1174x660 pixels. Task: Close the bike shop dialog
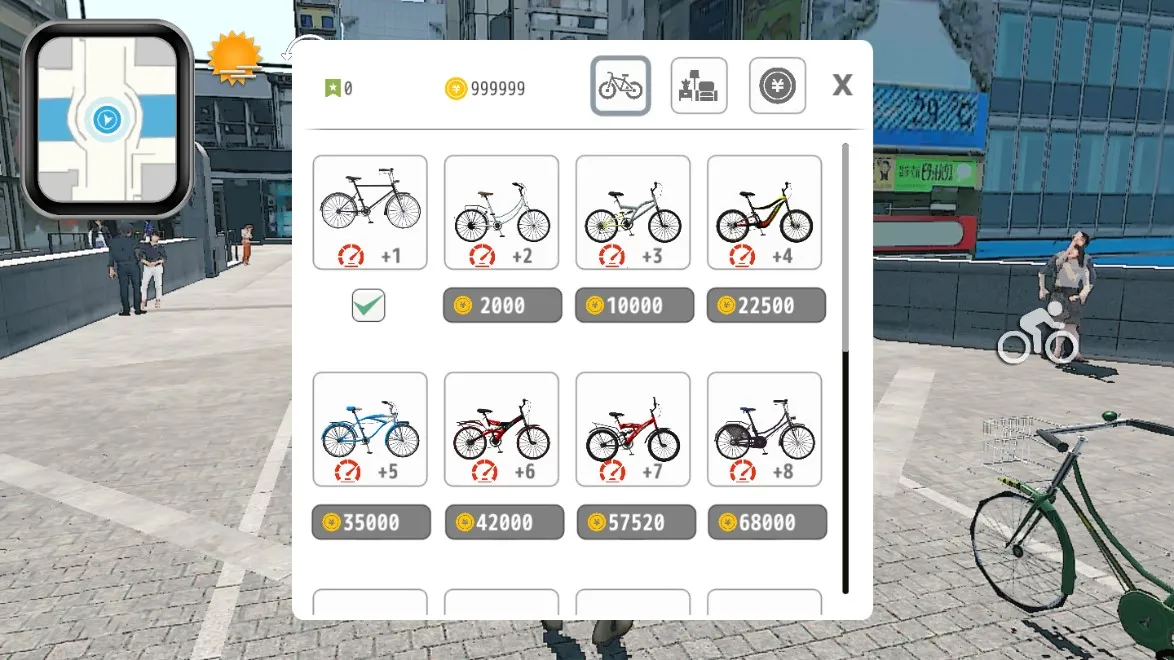842,86
